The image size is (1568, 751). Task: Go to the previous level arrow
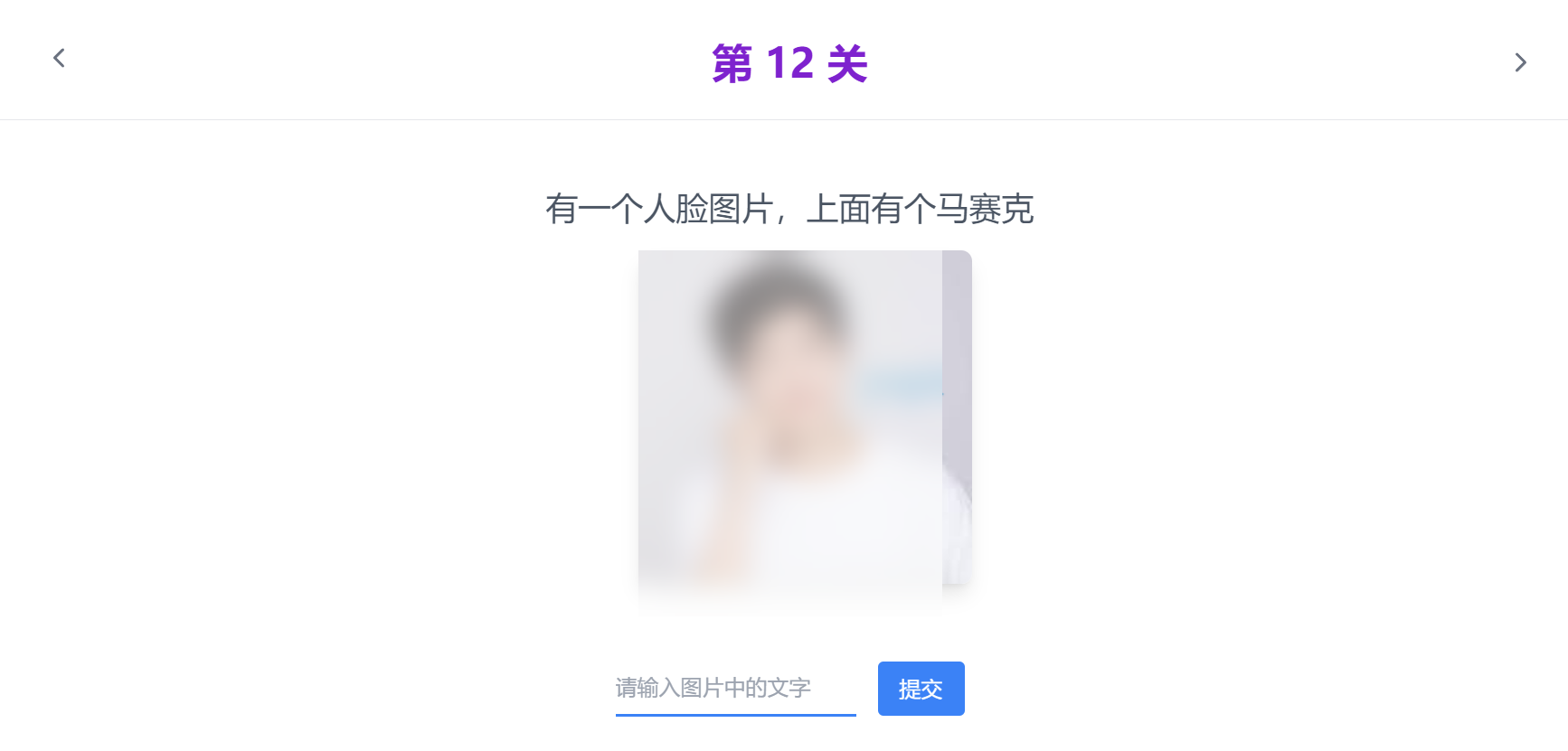(59, 59)
